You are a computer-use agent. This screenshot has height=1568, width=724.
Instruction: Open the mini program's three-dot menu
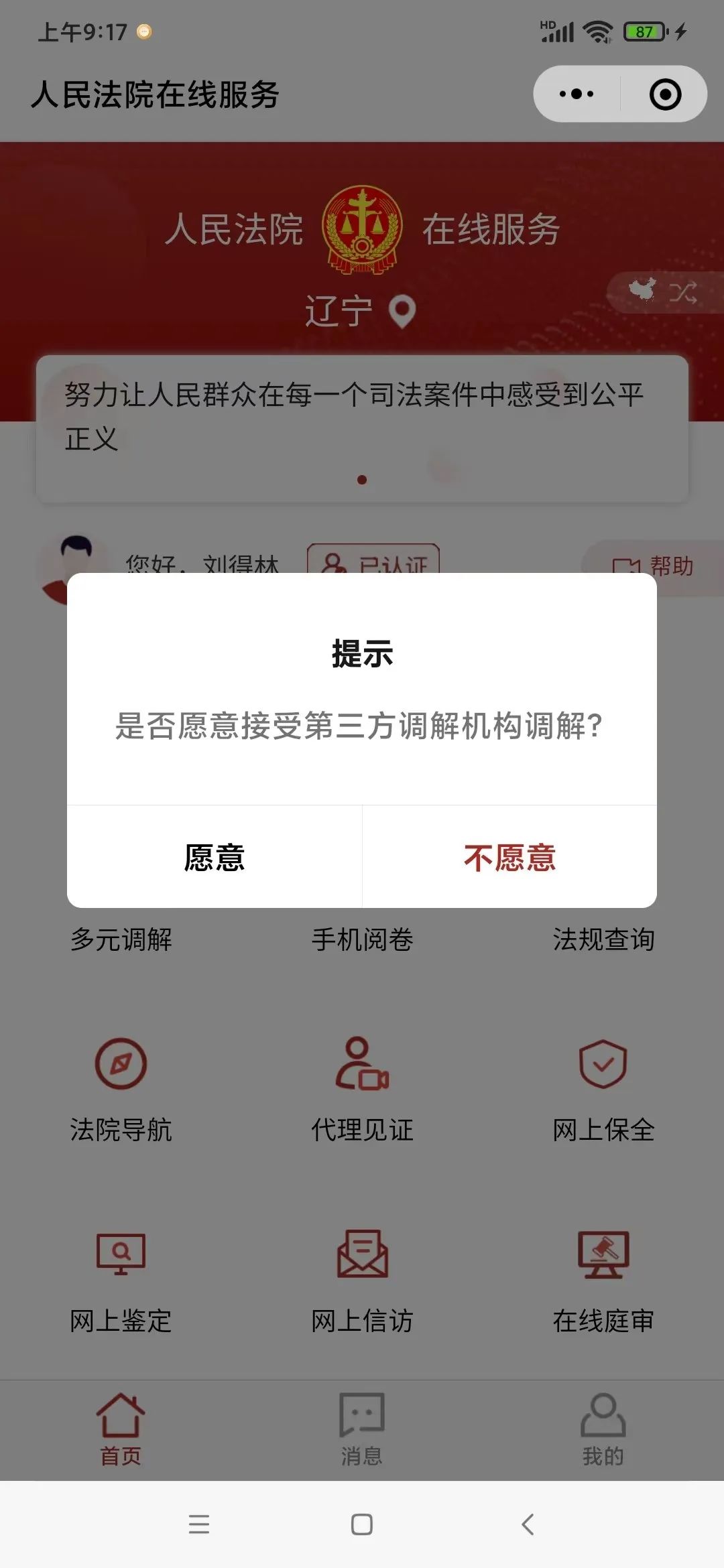577,94
